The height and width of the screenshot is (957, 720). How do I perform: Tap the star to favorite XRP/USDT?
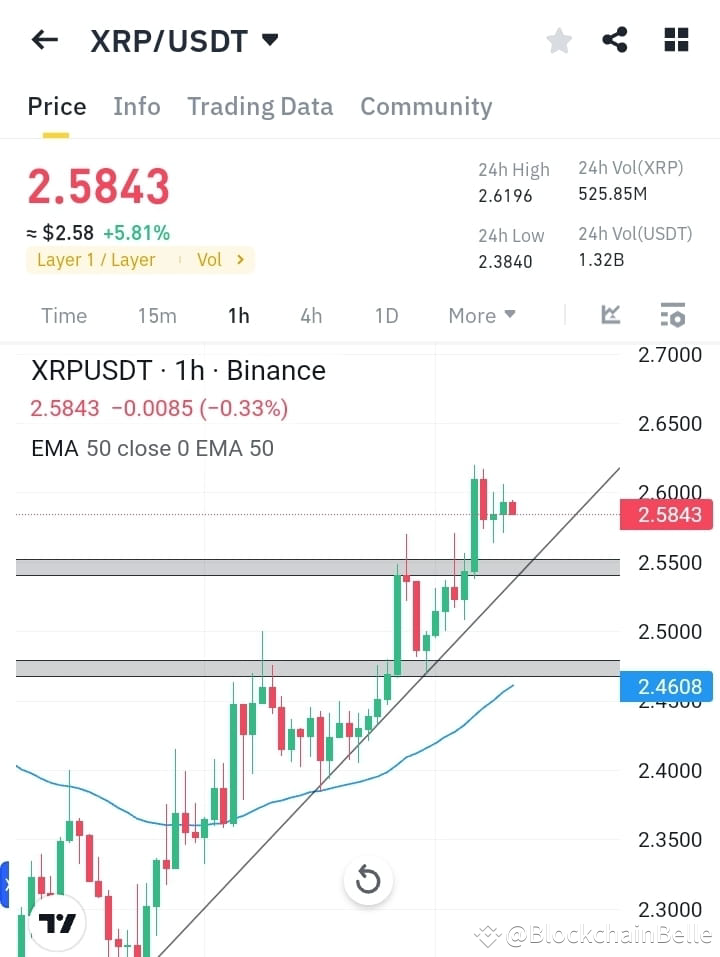click(558, 40)
